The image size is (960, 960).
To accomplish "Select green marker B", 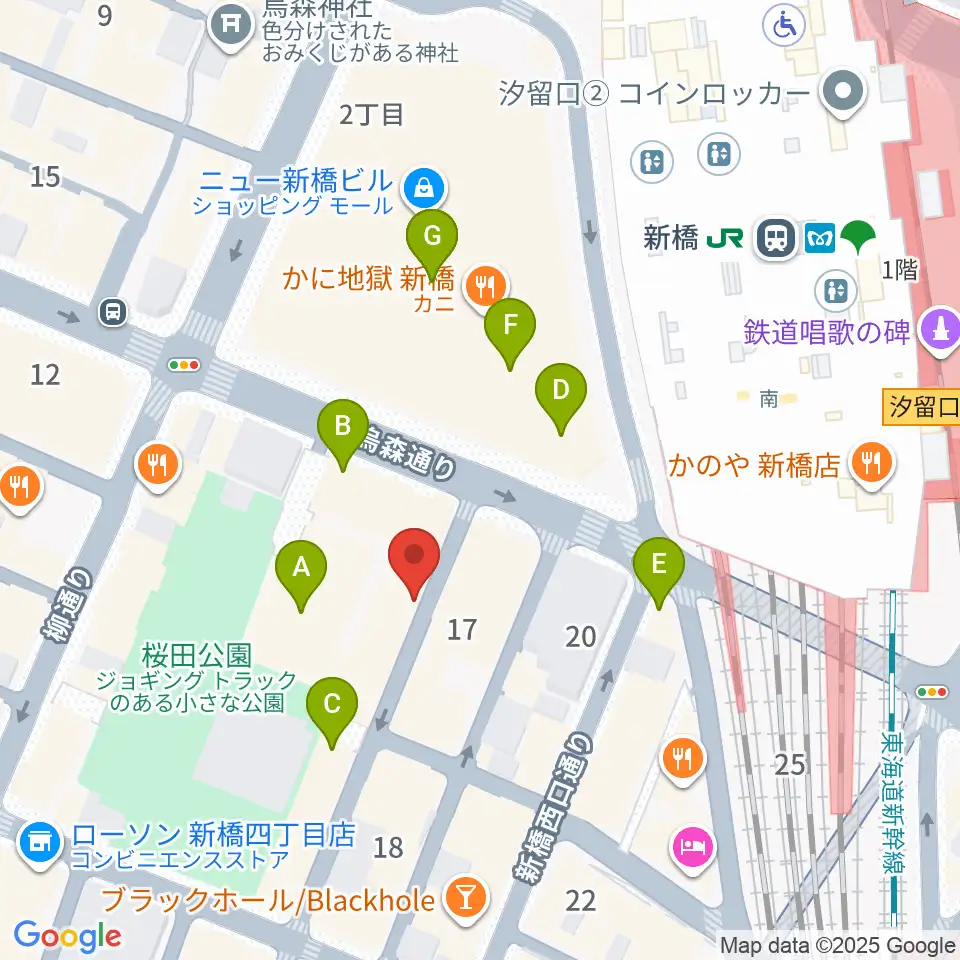I will pyautogui.click(x=343, y=435).
